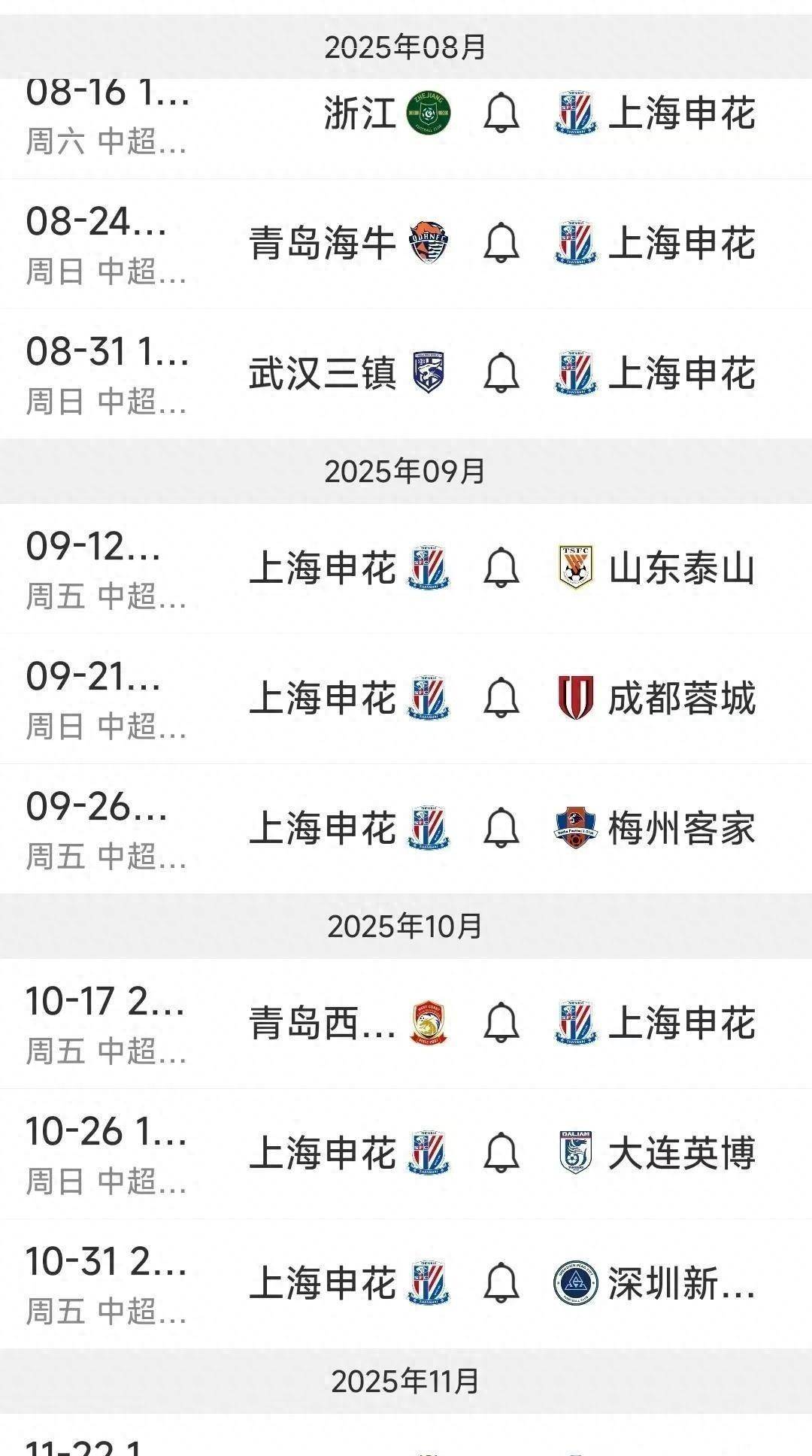Viewport: 812px width, 1456px height.
Task: Tap the bell for 青岛海牛 match
Action: (501, 244)
